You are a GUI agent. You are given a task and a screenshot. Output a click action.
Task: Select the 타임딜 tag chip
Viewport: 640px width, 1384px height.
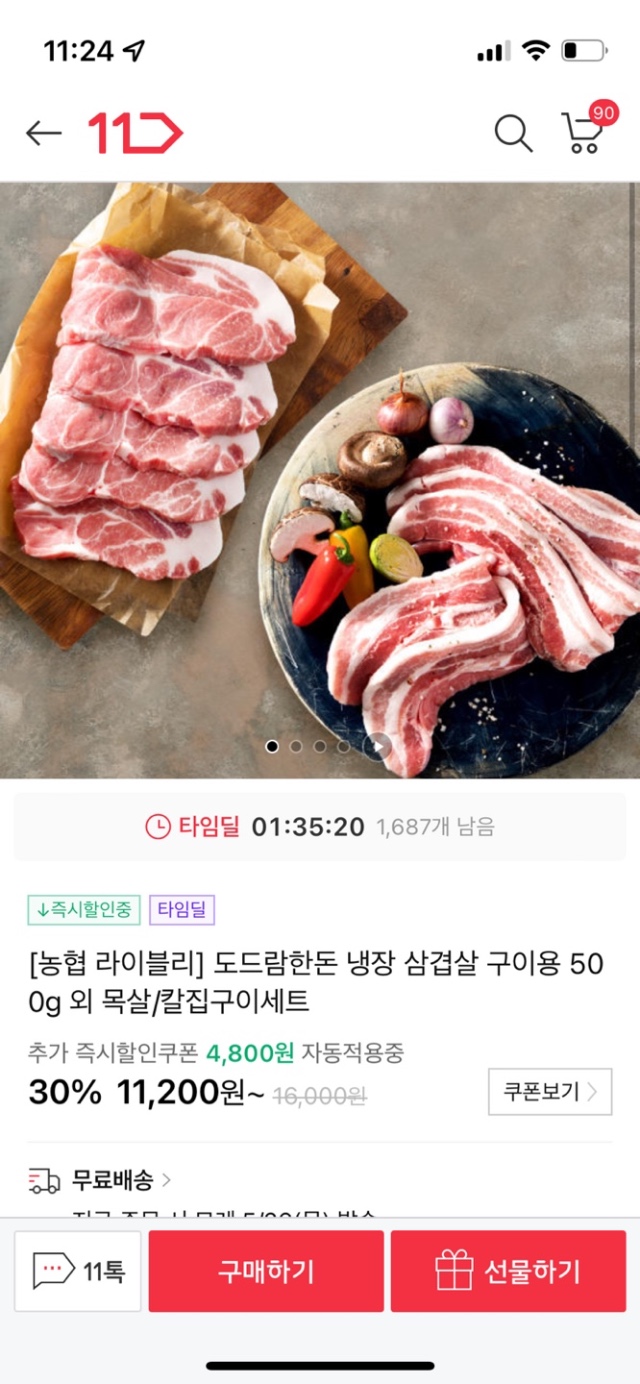(x=182, y=910)
